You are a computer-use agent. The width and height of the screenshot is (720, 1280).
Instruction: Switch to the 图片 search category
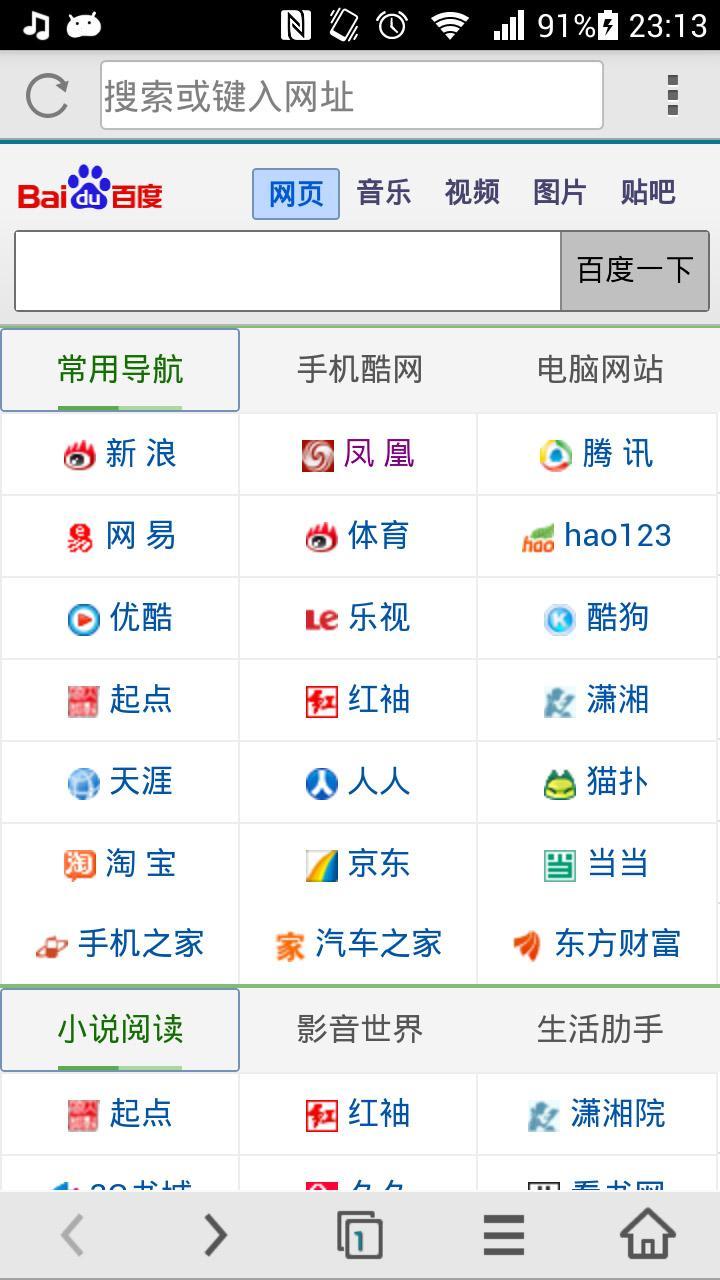point(560,192)
